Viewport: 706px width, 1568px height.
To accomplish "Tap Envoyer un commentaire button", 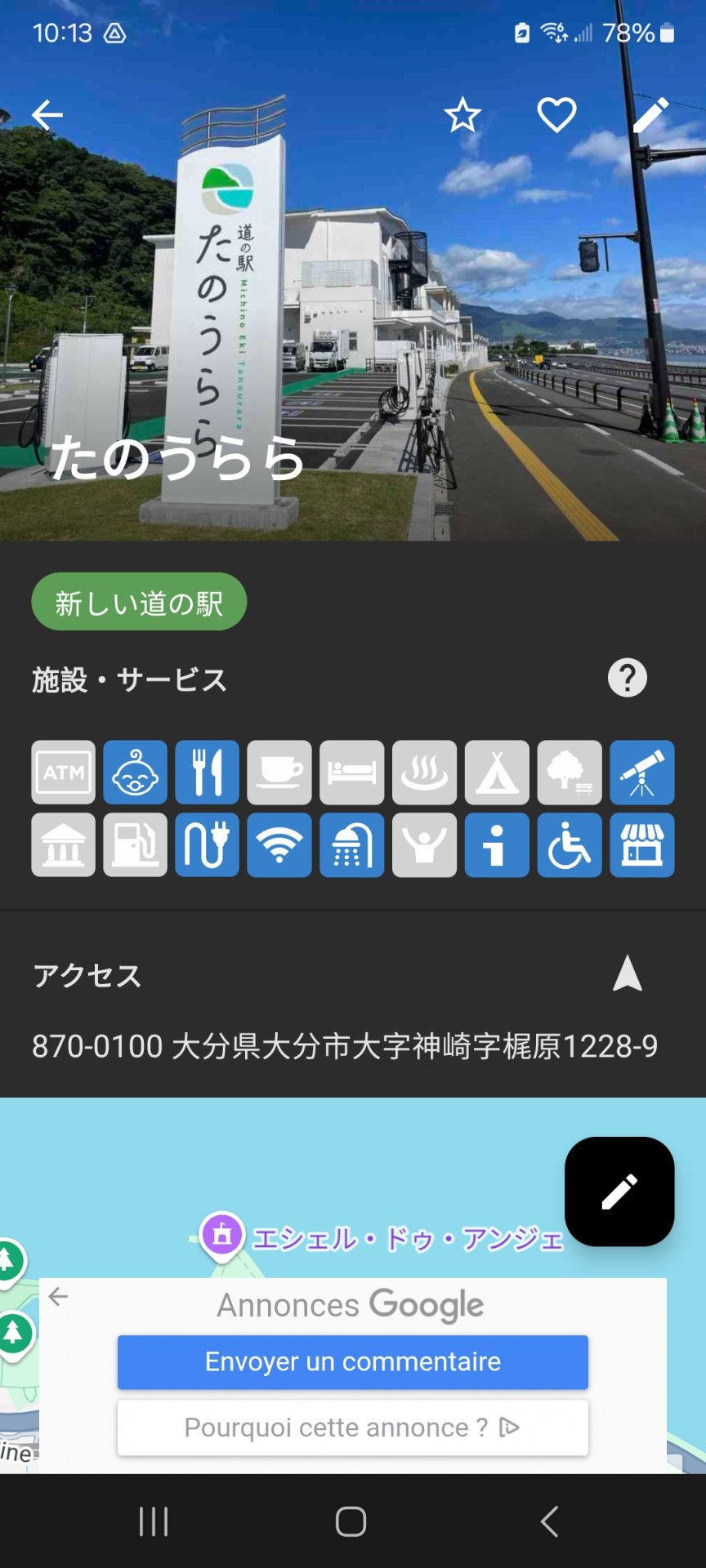I will [x=352, y=1361].
